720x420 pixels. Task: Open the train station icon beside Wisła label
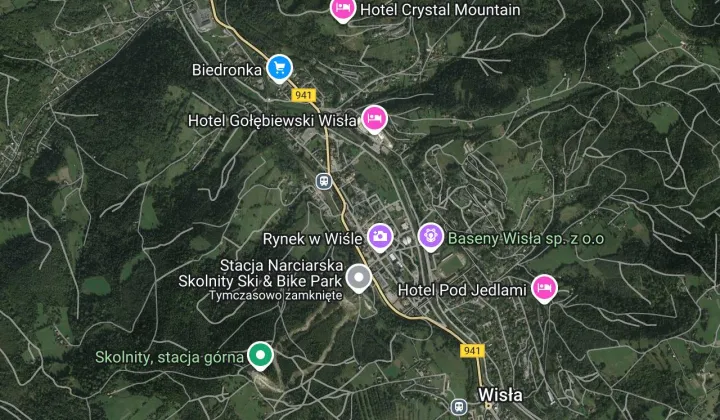pos(458,407)
